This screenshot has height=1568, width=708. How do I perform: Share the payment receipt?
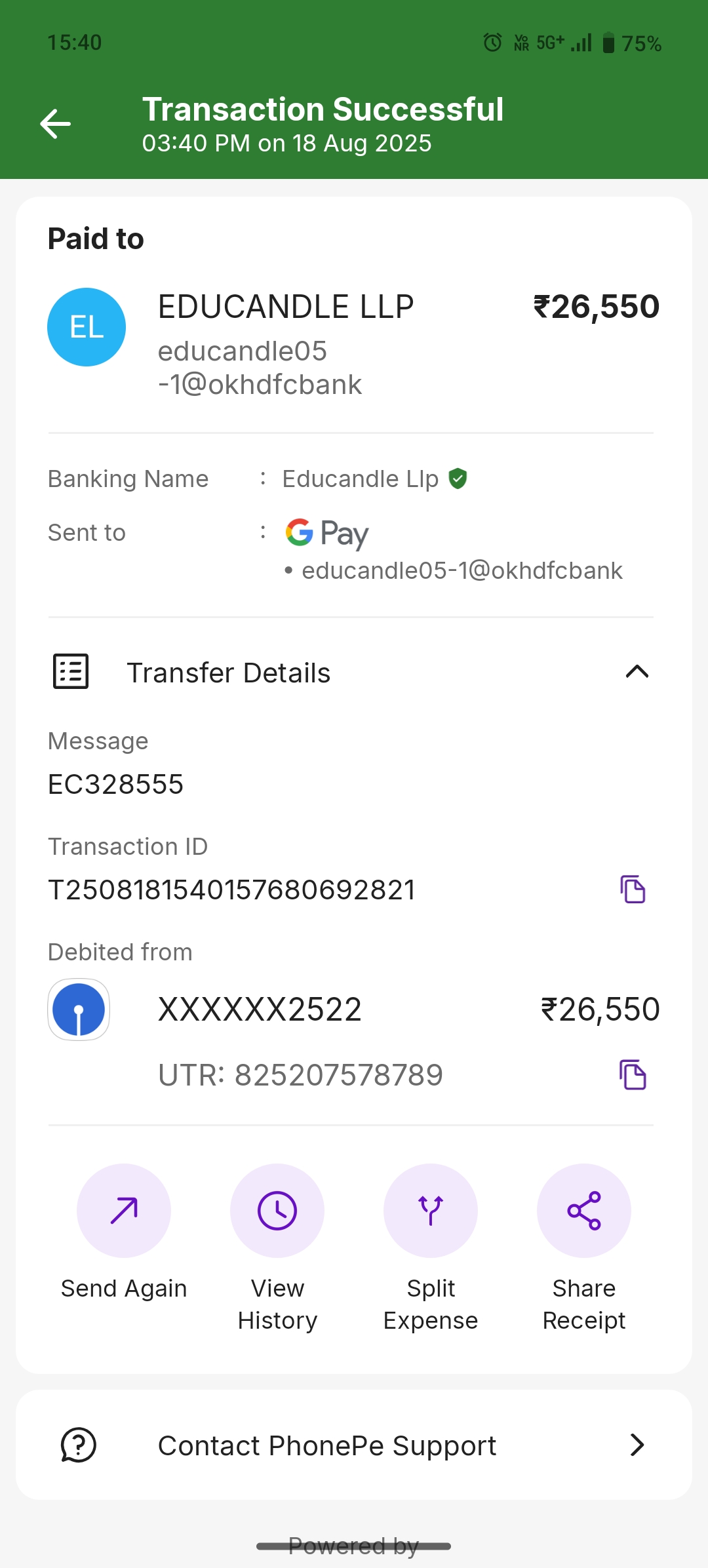point(583,1211)
